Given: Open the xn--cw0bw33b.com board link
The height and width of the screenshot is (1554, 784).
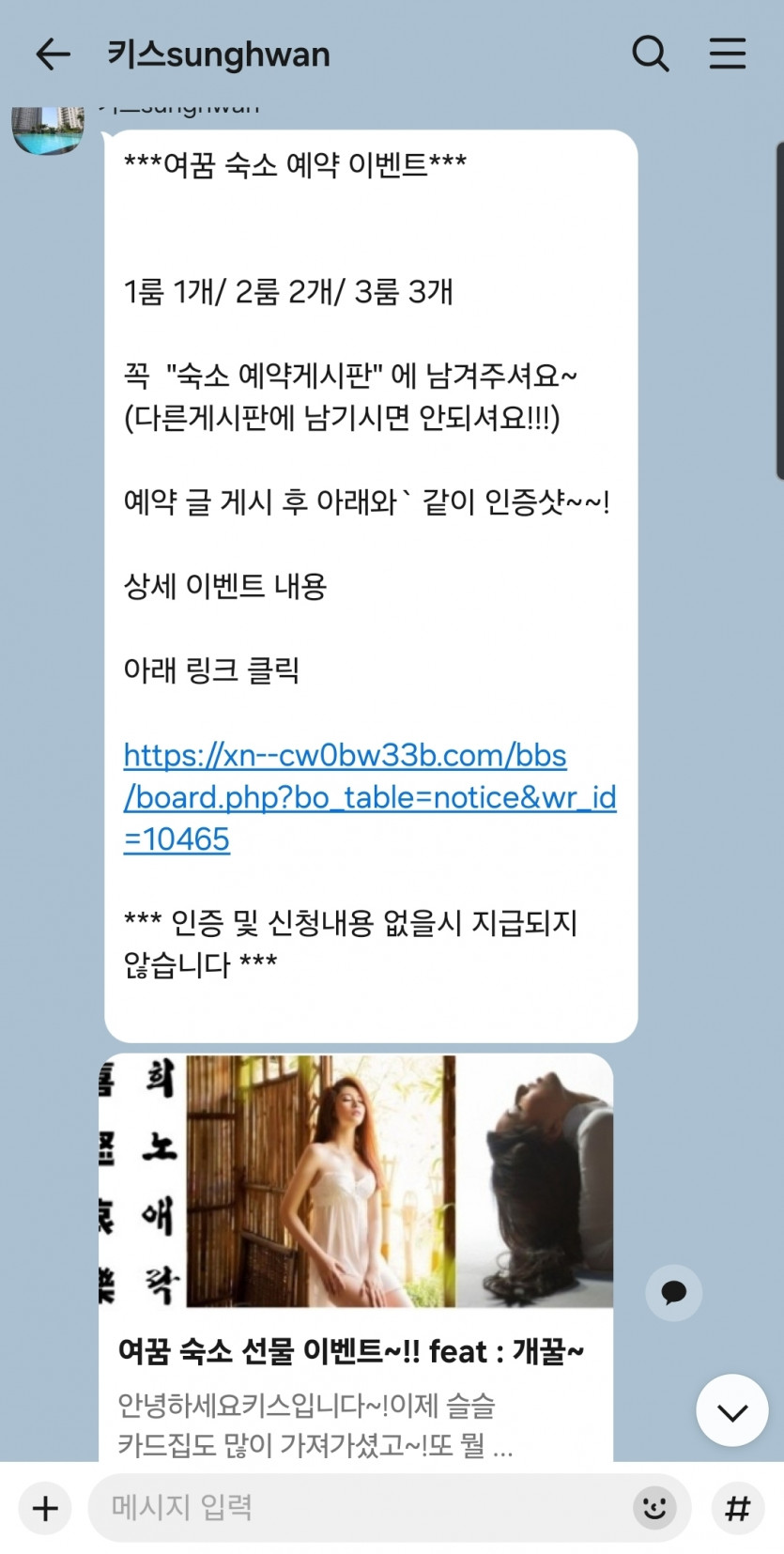Looking at the screenshot, I should tap(369, 796).
